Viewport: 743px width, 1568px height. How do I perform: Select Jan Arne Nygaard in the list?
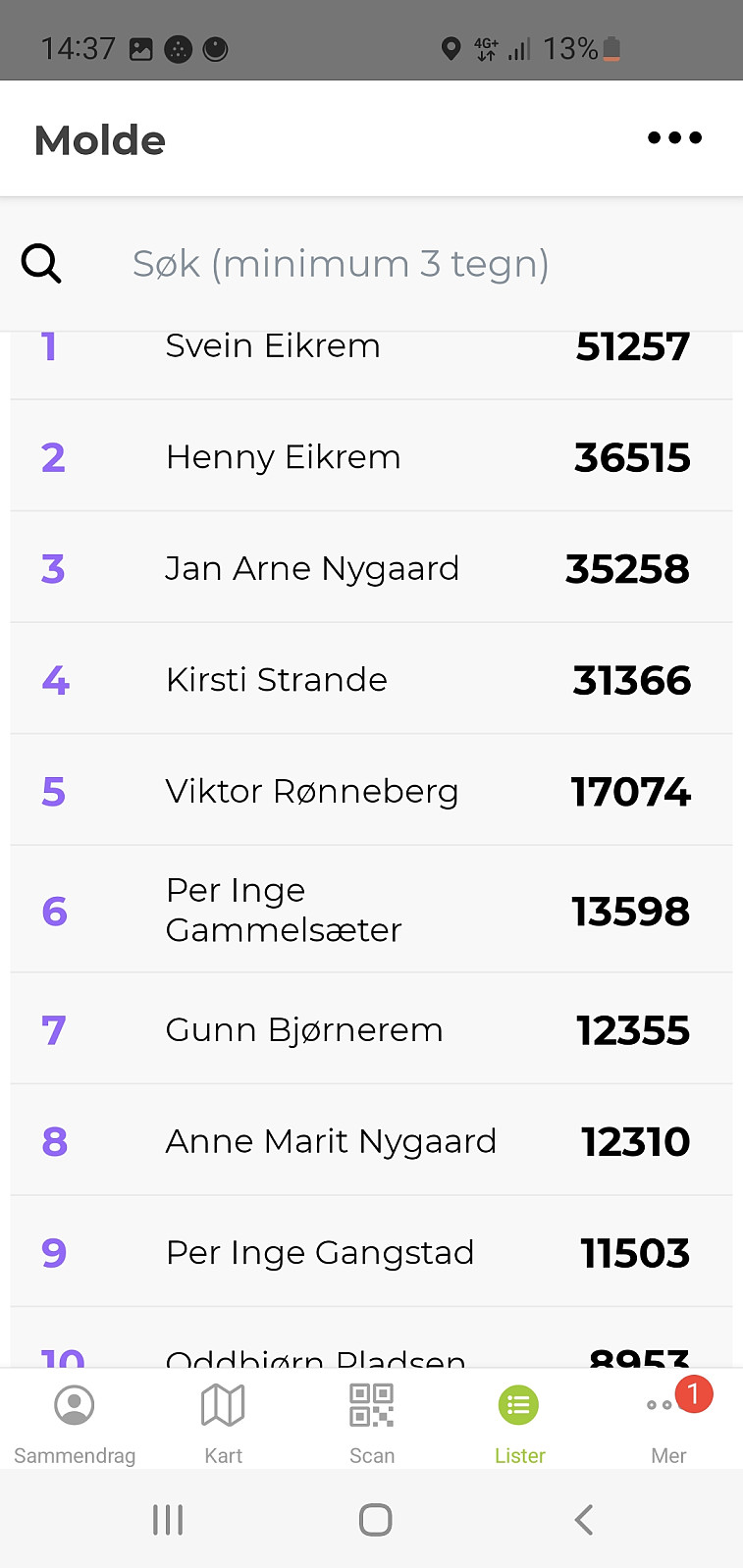click(x=371, y=567)
